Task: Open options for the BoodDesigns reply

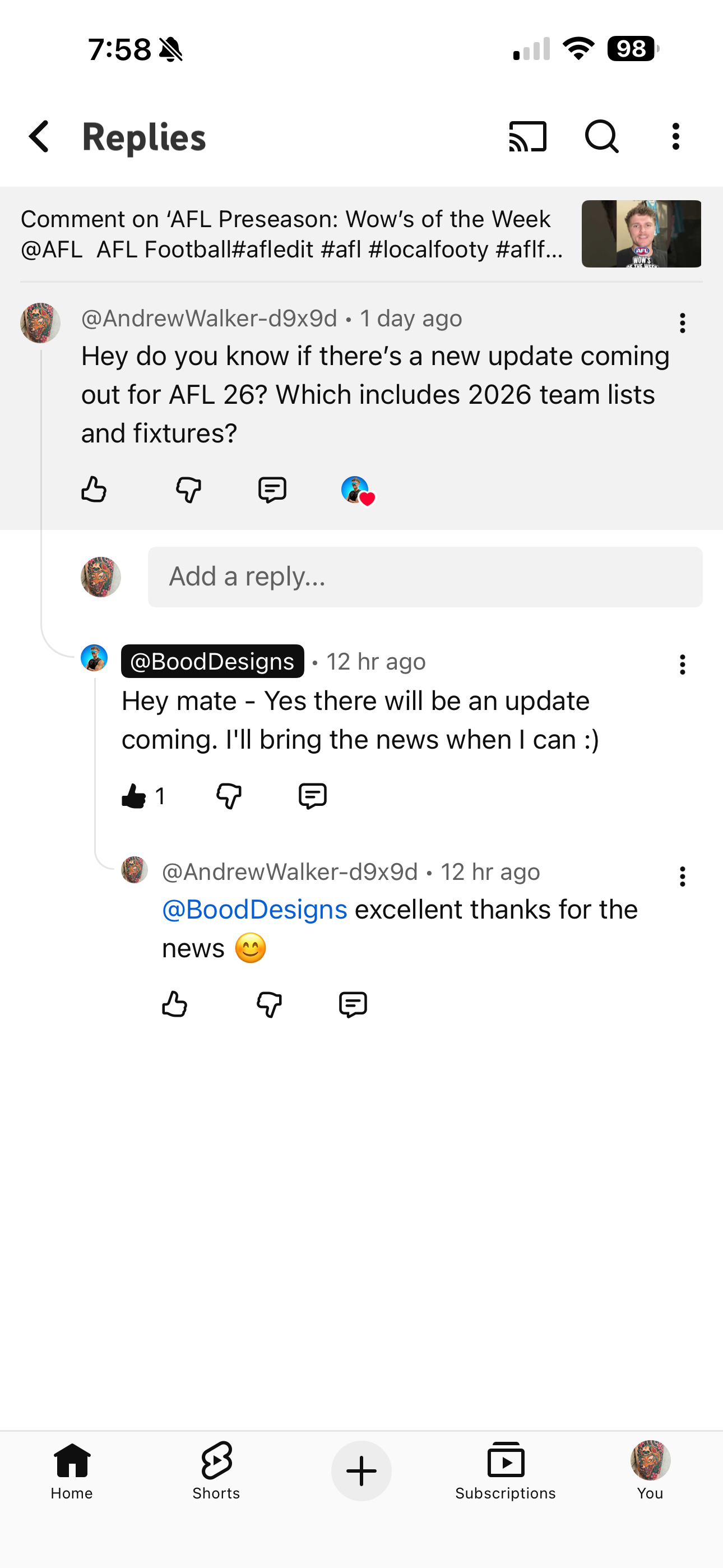Action: click(x=682, y=664)
